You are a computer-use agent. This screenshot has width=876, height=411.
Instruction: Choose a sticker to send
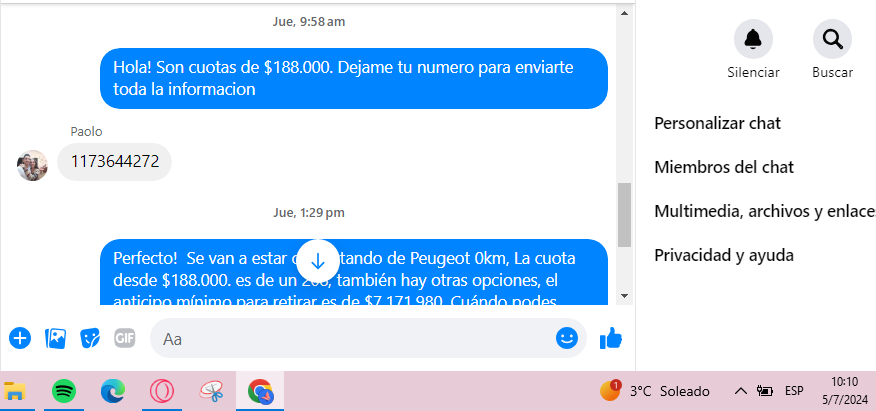click(90, 338)
